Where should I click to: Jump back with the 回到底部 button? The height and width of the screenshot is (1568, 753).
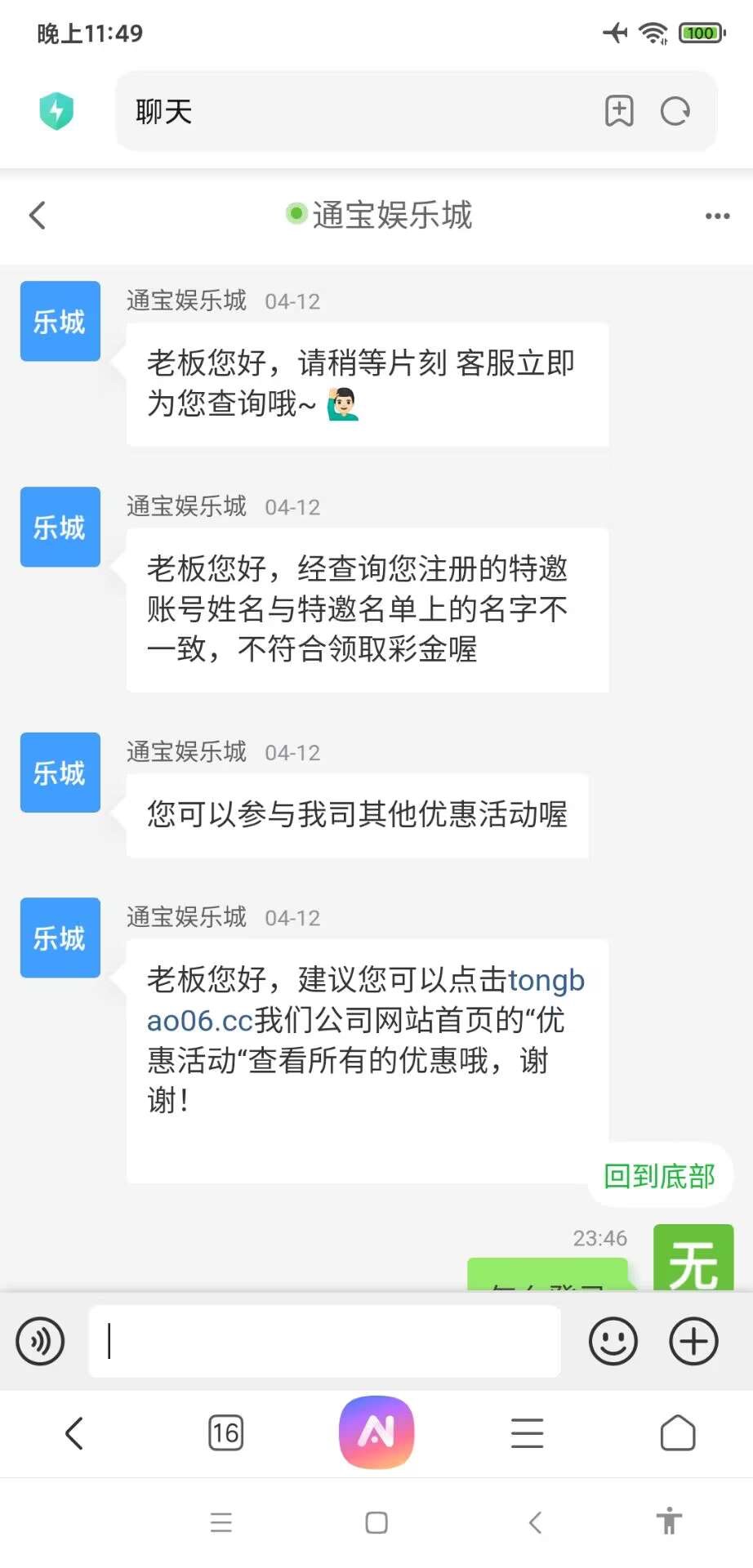point(659,1176)
